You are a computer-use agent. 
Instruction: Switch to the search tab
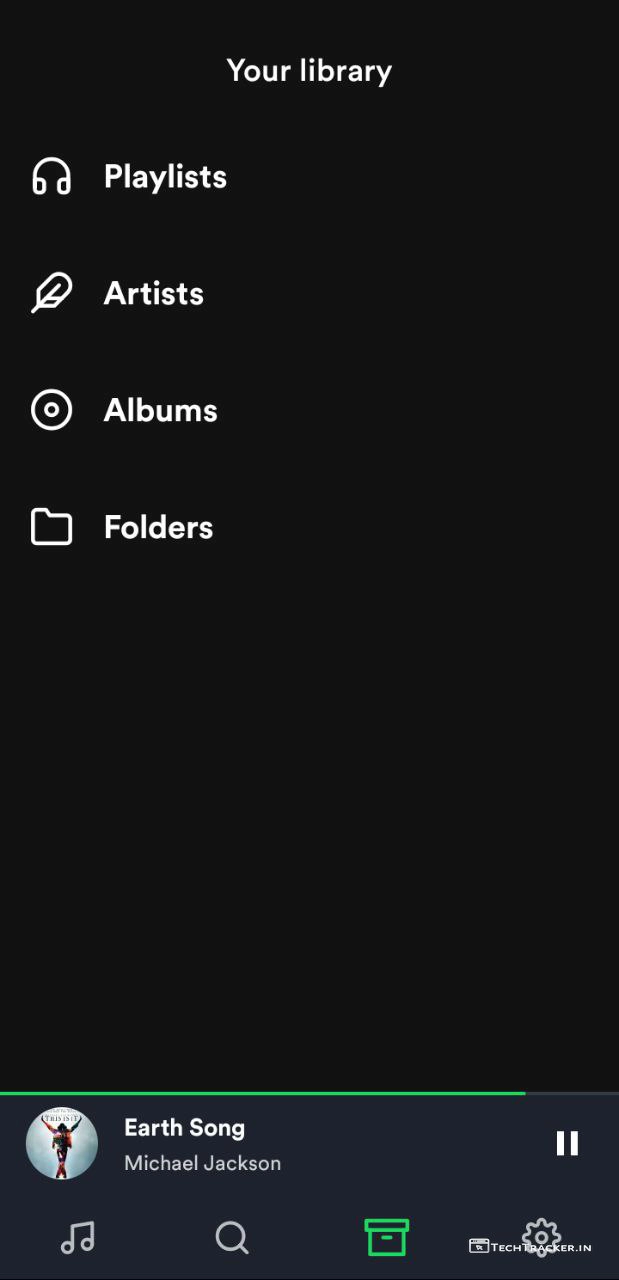coord(232,1238)
